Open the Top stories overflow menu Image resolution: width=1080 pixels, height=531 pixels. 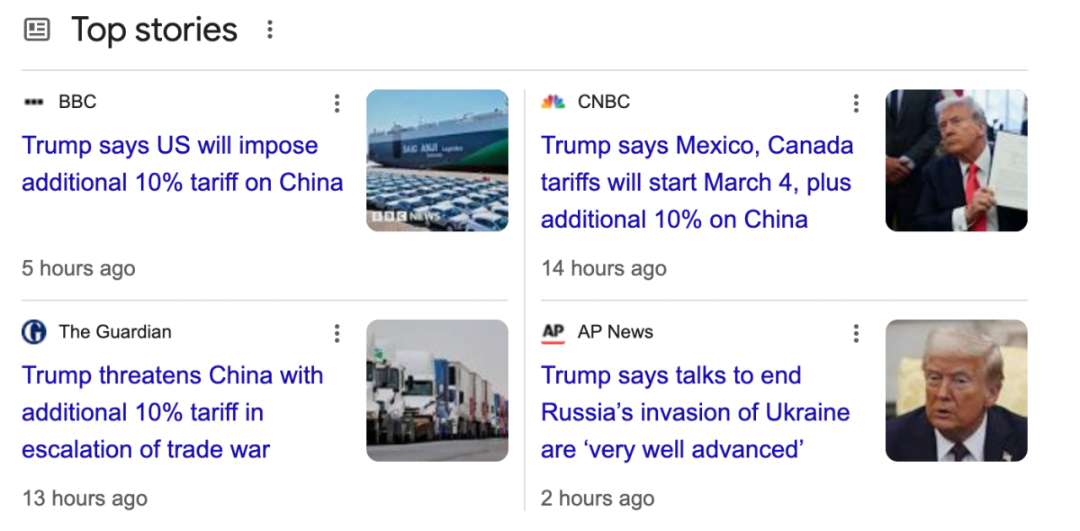[269, 30]
